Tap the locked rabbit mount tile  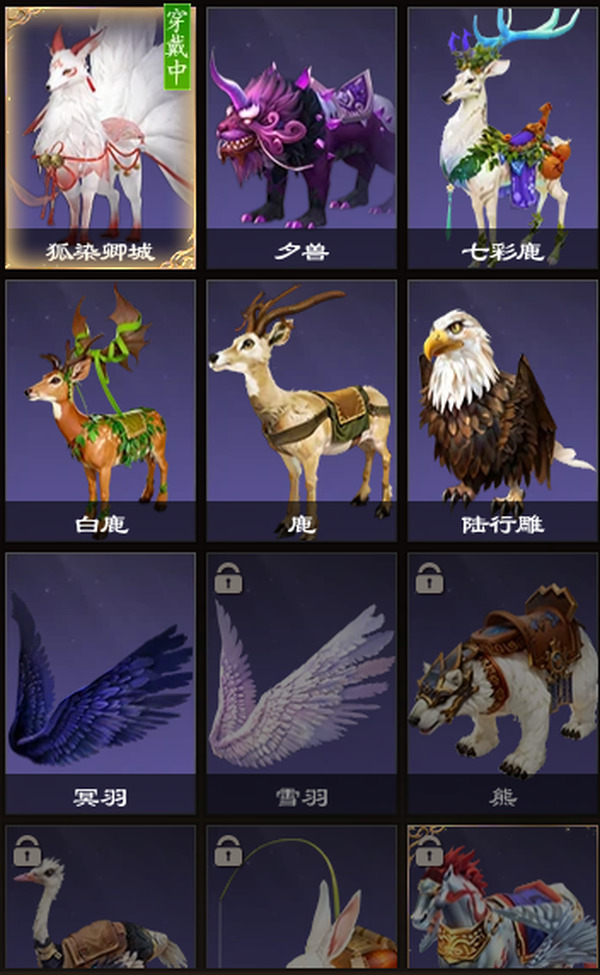click(x=301, y=897)
